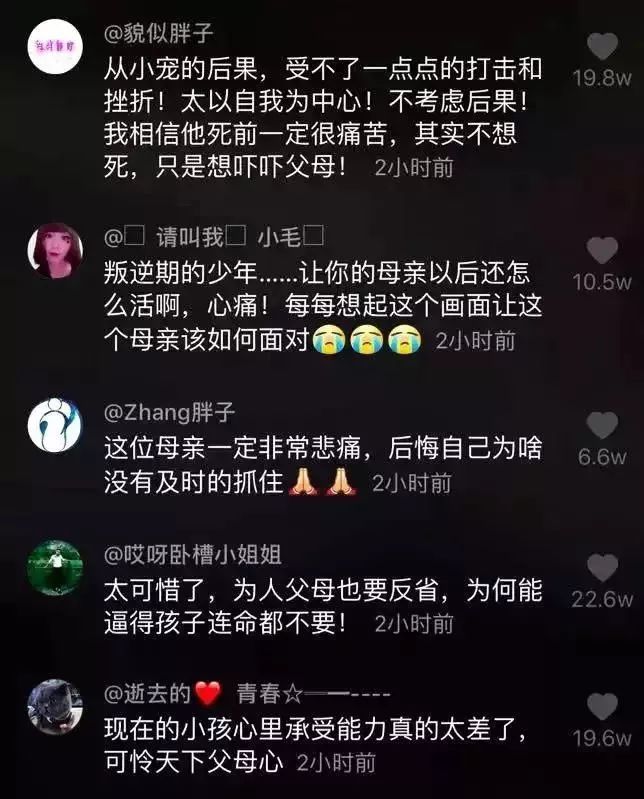View @Zhang胖子's profile picture
Screen dimensions: 644x799
click(54, 425)
